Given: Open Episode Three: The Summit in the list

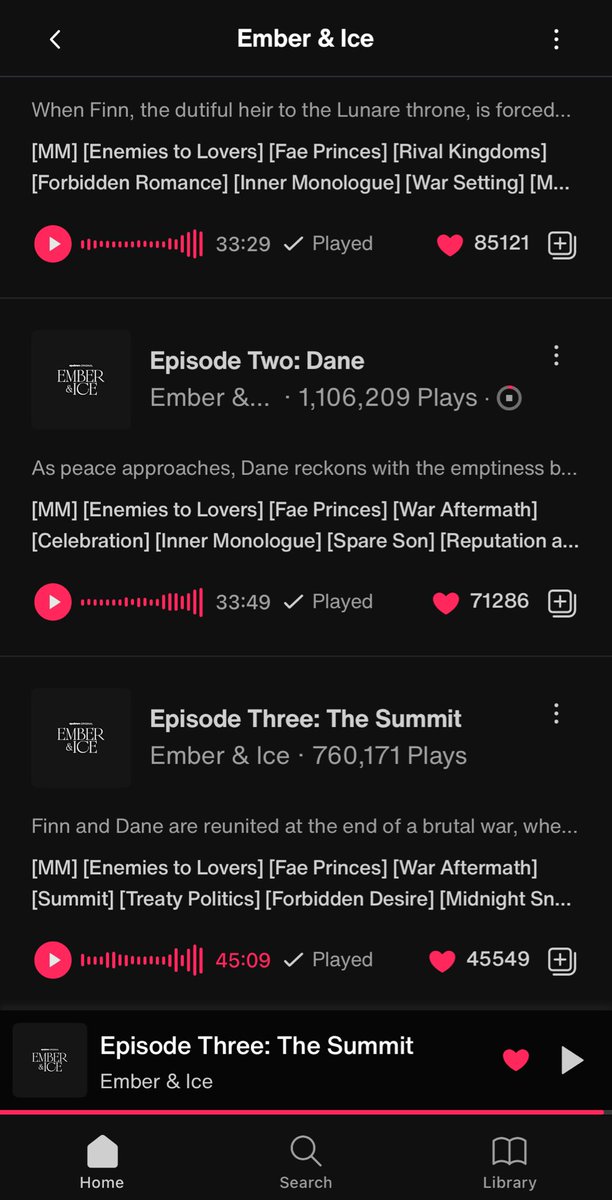Looking at the screenshot, I should [305, 718].
